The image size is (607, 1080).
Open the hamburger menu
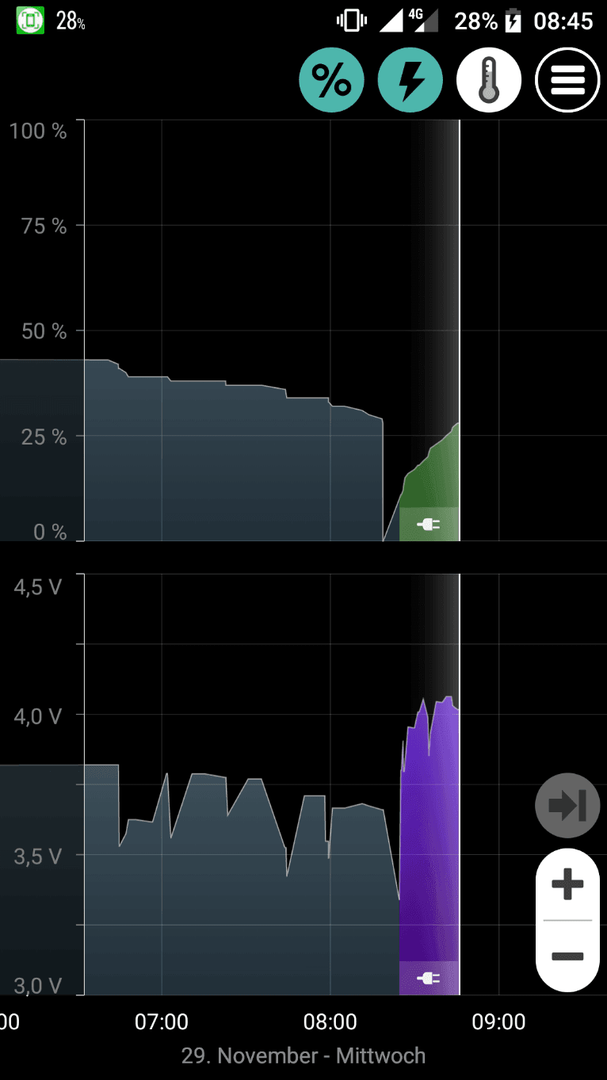(568, 80)
